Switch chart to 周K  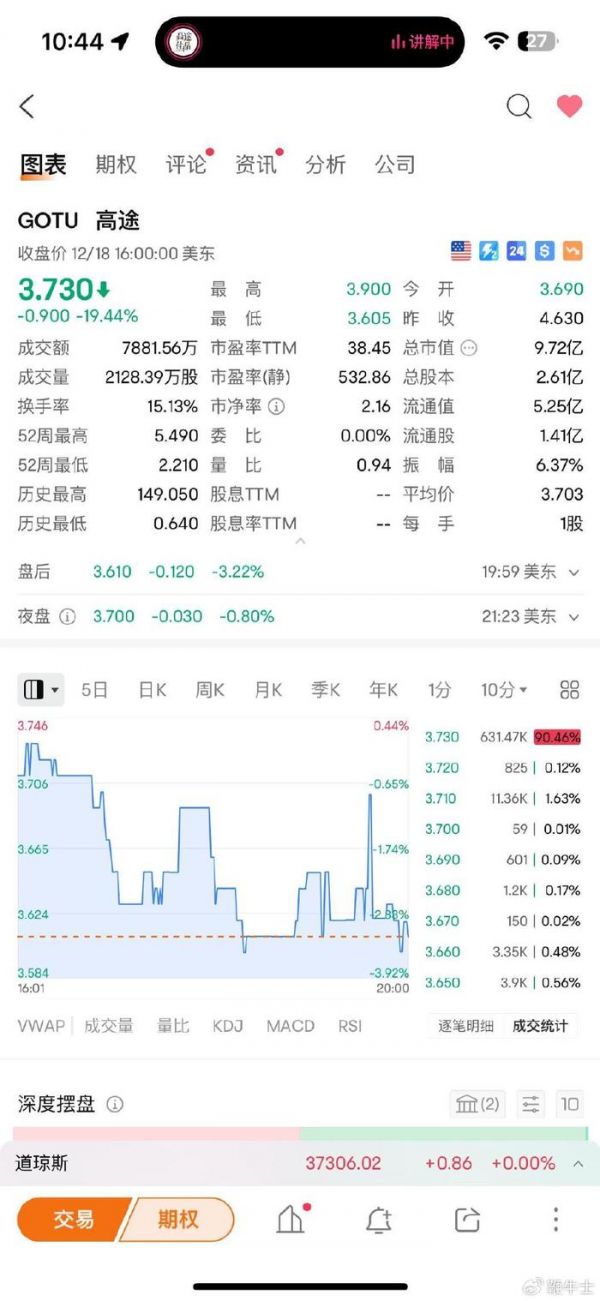[210, 689]
